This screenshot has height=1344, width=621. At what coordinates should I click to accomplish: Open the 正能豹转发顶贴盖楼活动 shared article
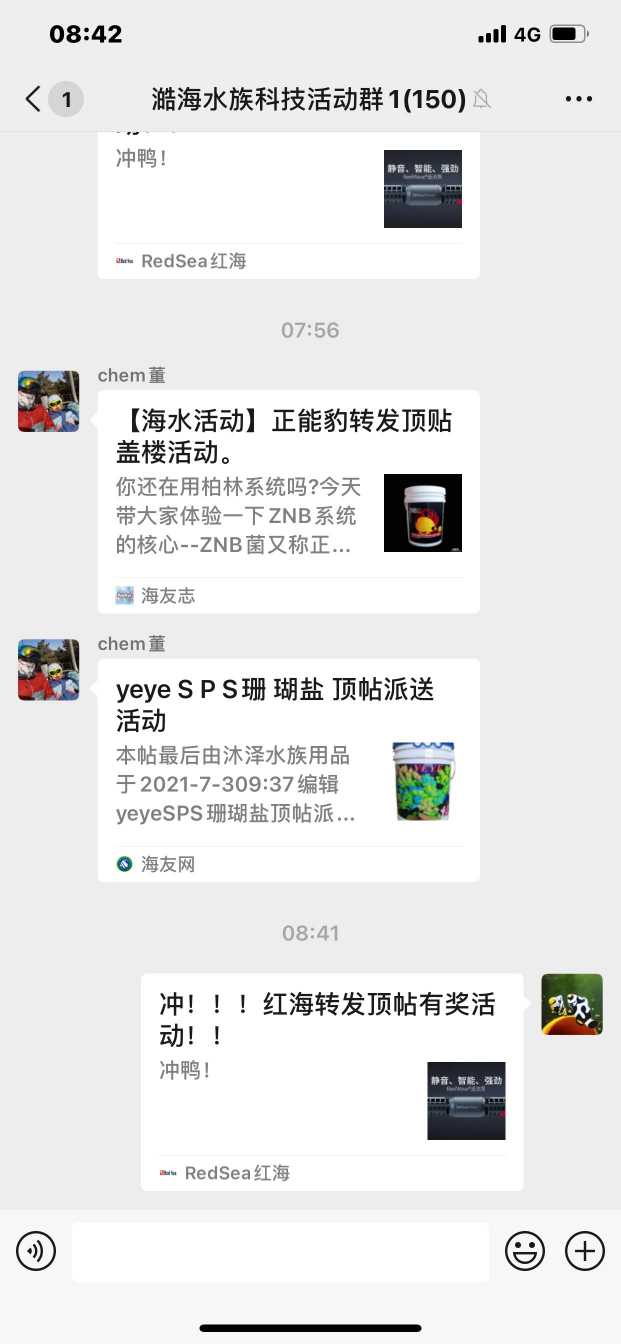click(x=288, y=501)
